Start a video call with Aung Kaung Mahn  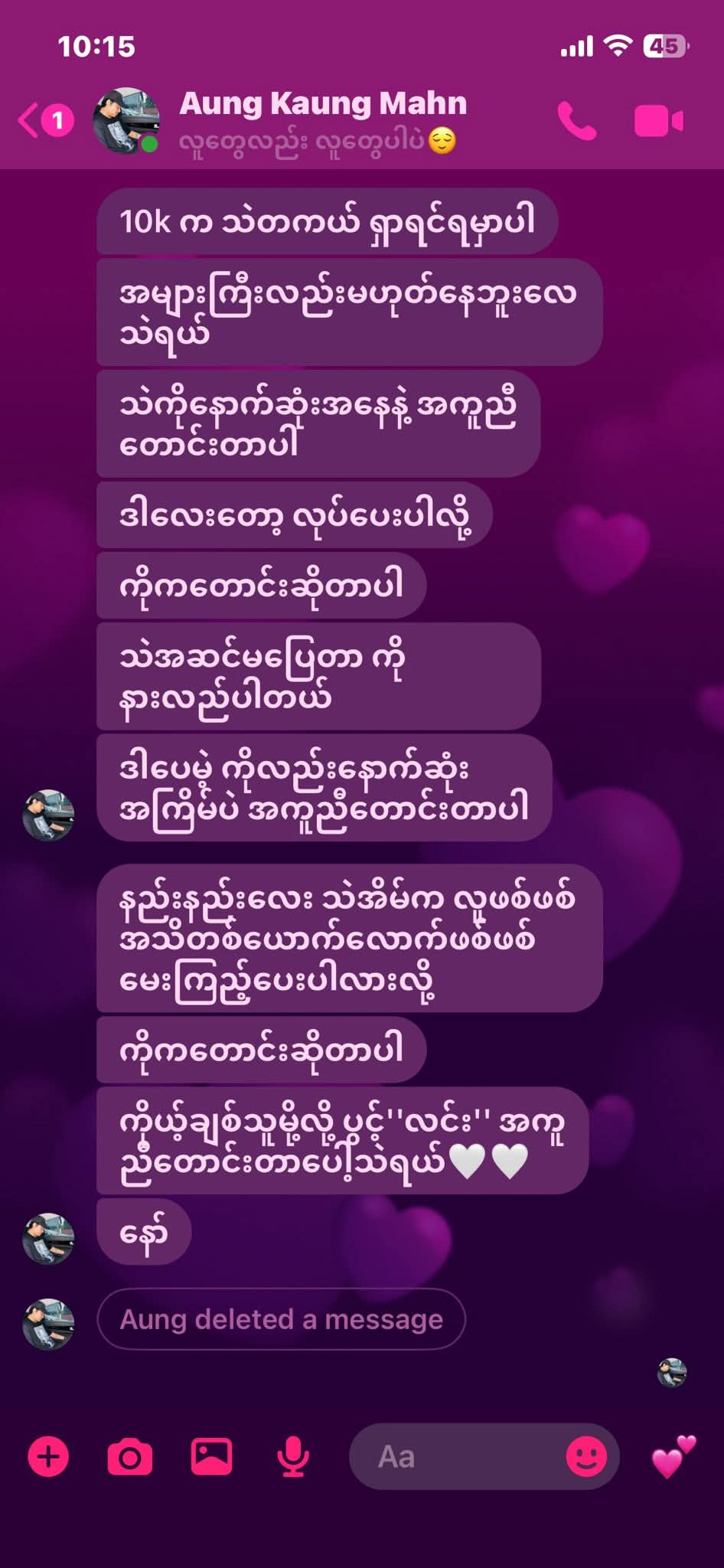(x=658, y=121)
